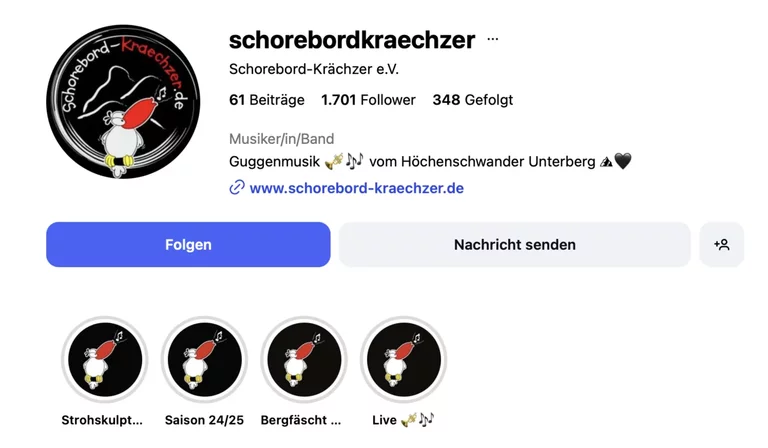Open the Strohskulpt... story highlight

click(105, 360)
